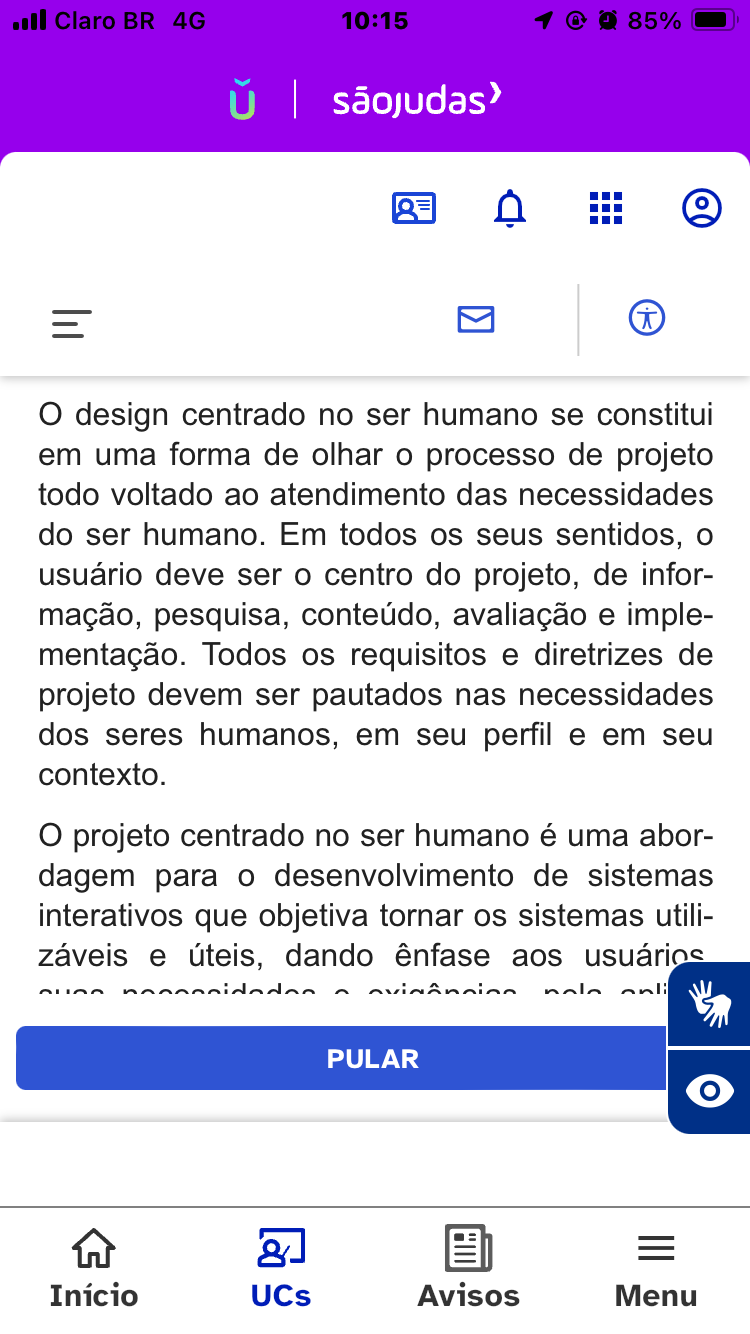This screenshot has width=750, height=1334.
Task: Open the hamburger side menu
Action: click(x=72, y=323)
